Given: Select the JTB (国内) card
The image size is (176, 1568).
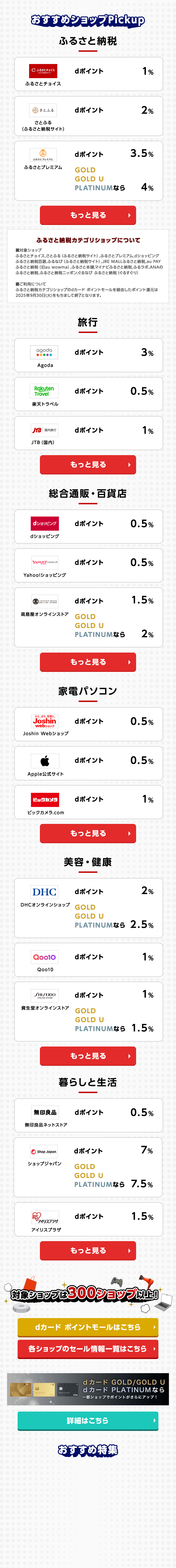Looking at the screenshot, I should [x=88, y=433].
